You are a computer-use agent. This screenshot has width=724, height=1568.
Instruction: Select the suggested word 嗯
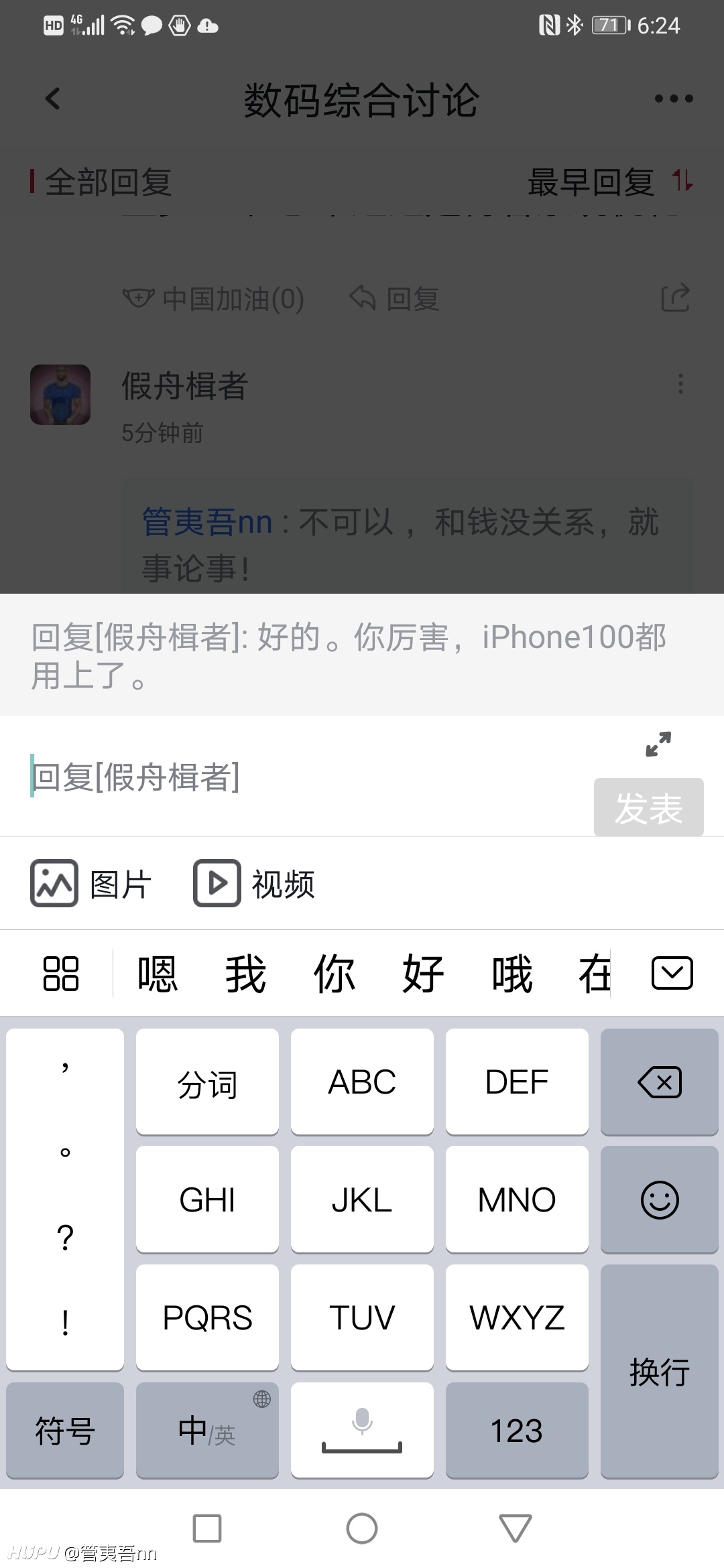[x=157, y=974]
